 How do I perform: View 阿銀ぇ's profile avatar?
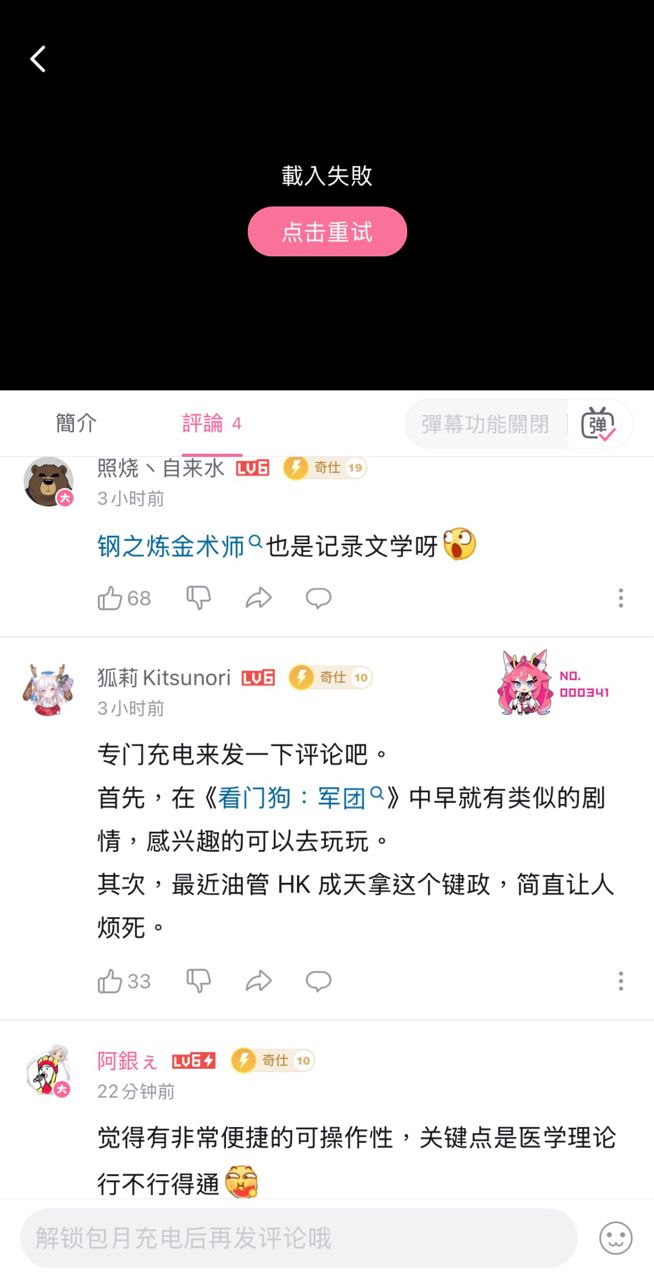point(48,1071)
